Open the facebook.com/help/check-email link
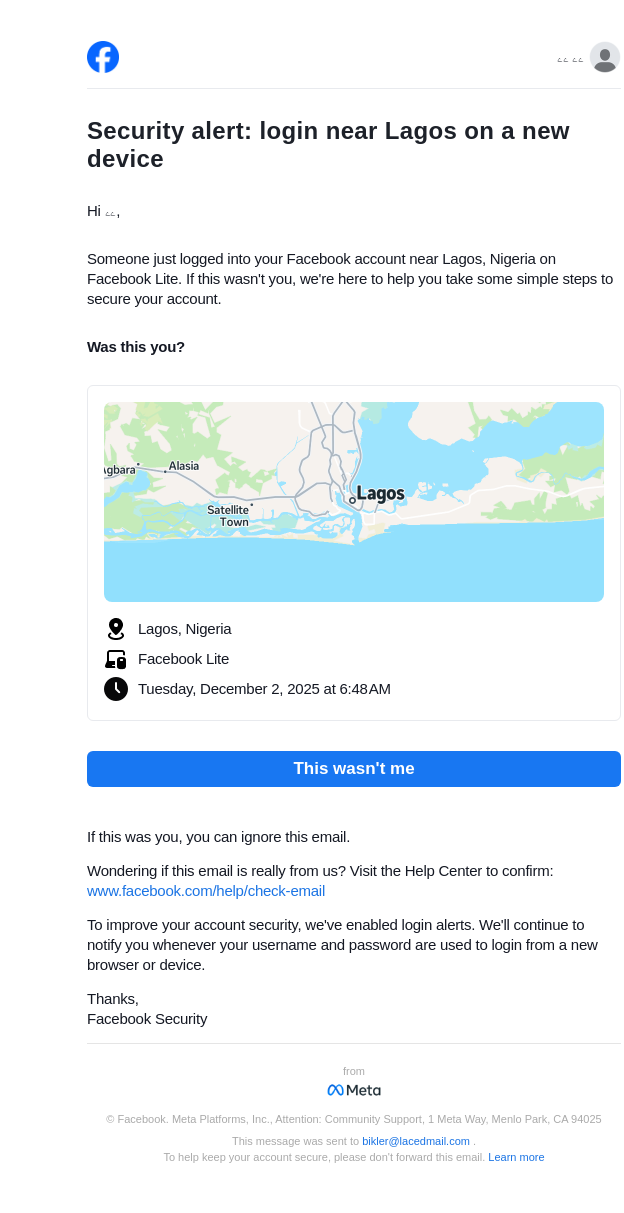 [x=206, y=891]
